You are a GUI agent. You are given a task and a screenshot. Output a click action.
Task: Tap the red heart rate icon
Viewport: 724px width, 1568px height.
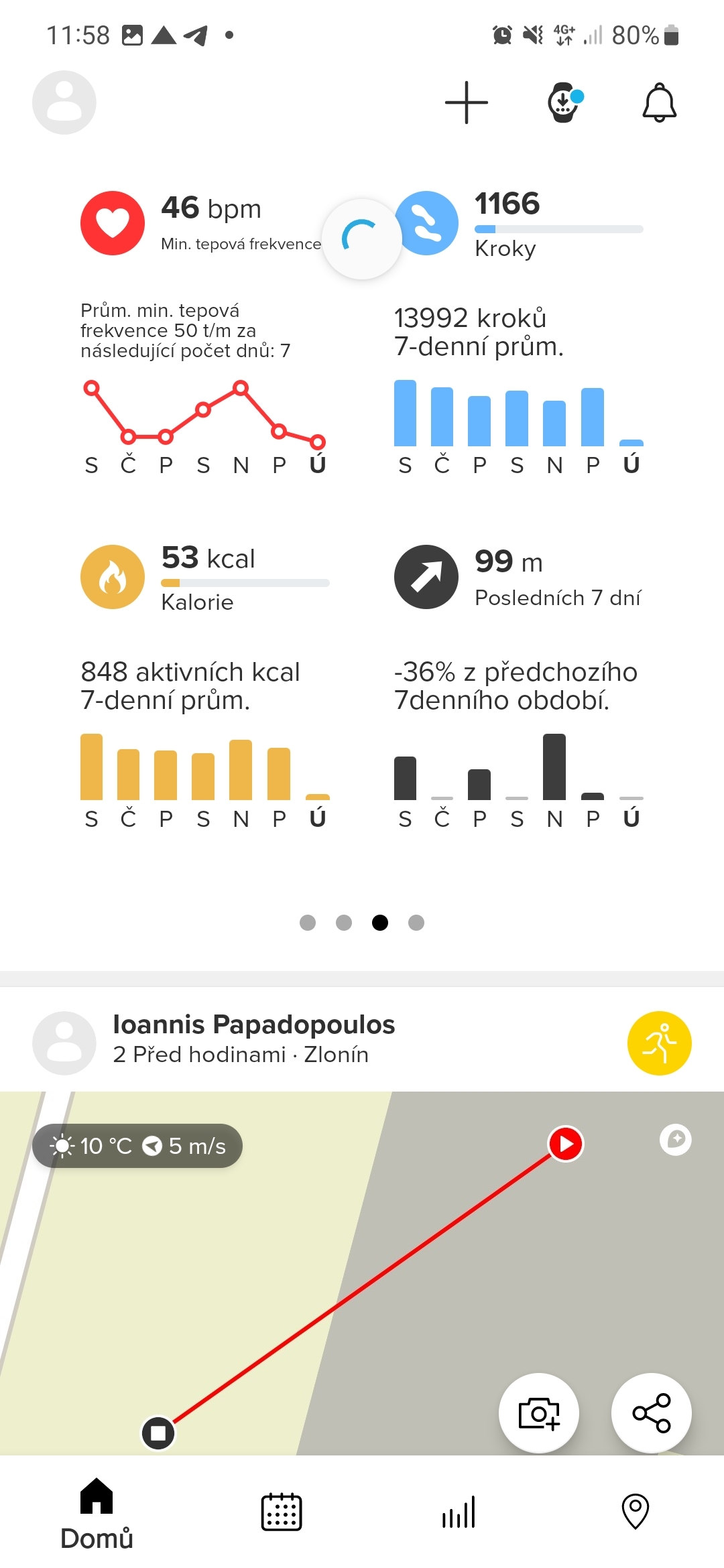tap(112, 224)
